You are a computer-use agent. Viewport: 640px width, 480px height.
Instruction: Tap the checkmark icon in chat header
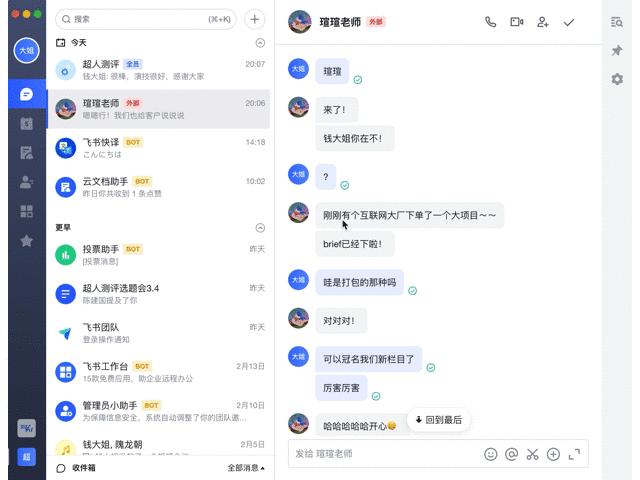(569, 22)
